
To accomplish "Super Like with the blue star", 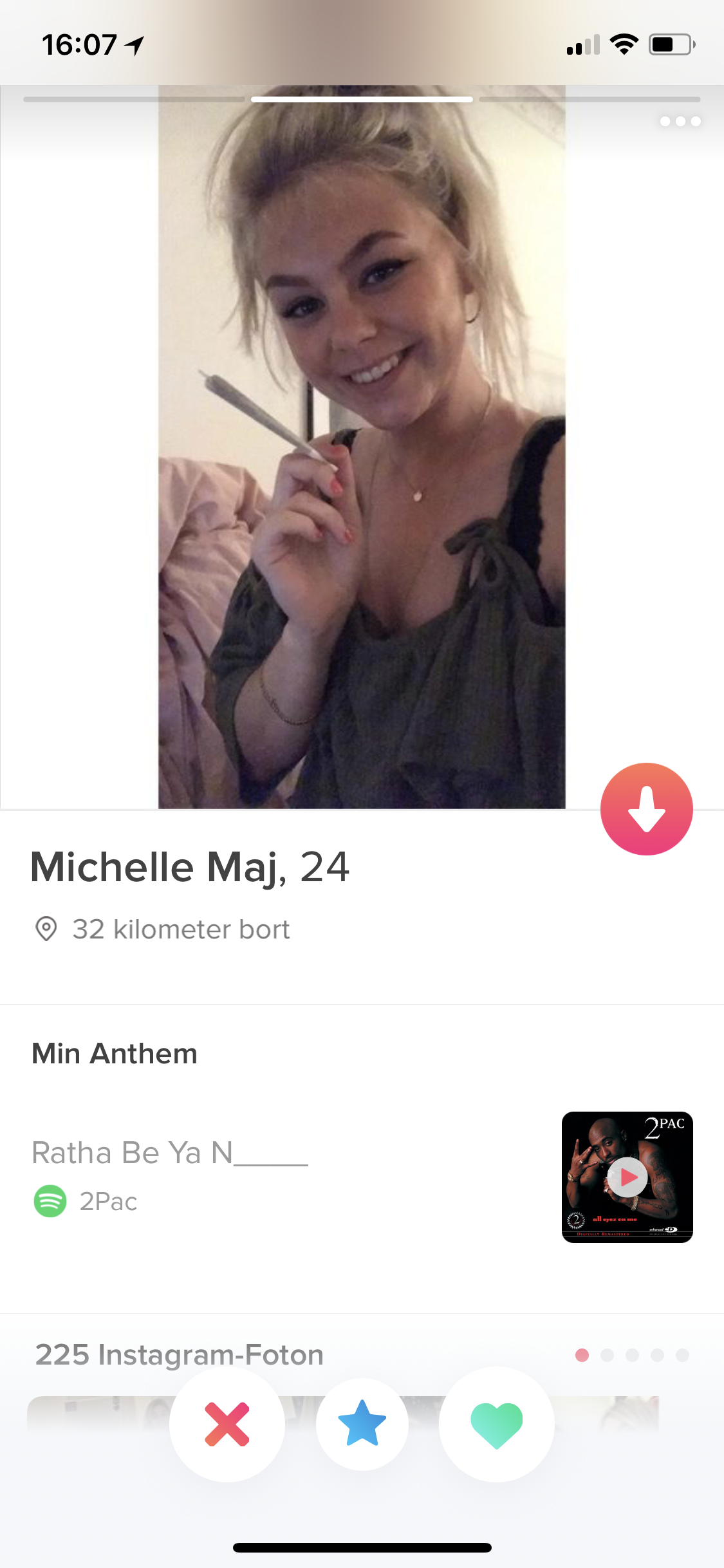I will tap(362, 1424).
